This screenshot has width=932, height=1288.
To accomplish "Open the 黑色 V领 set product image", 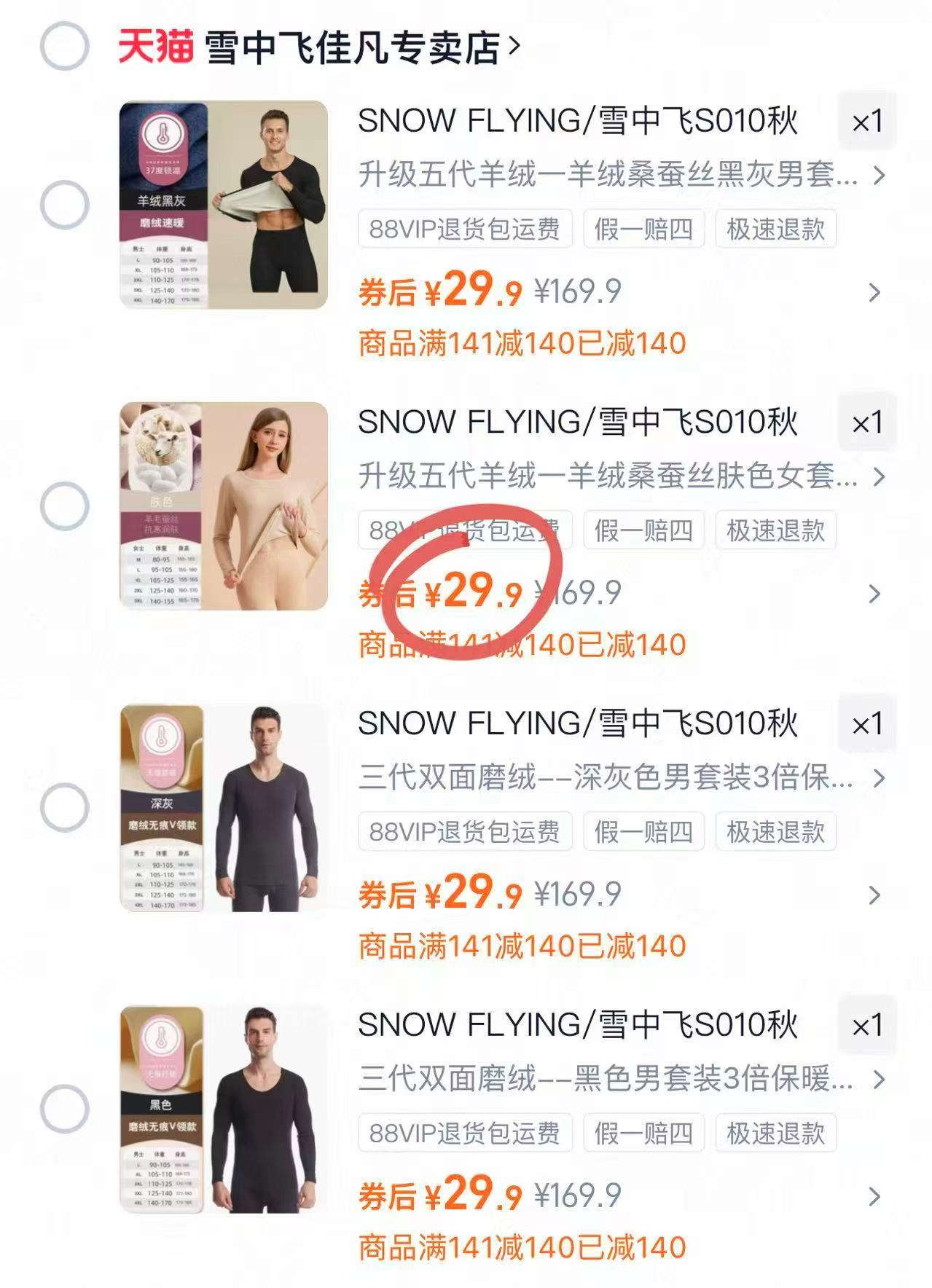I will click(224, 1109).
